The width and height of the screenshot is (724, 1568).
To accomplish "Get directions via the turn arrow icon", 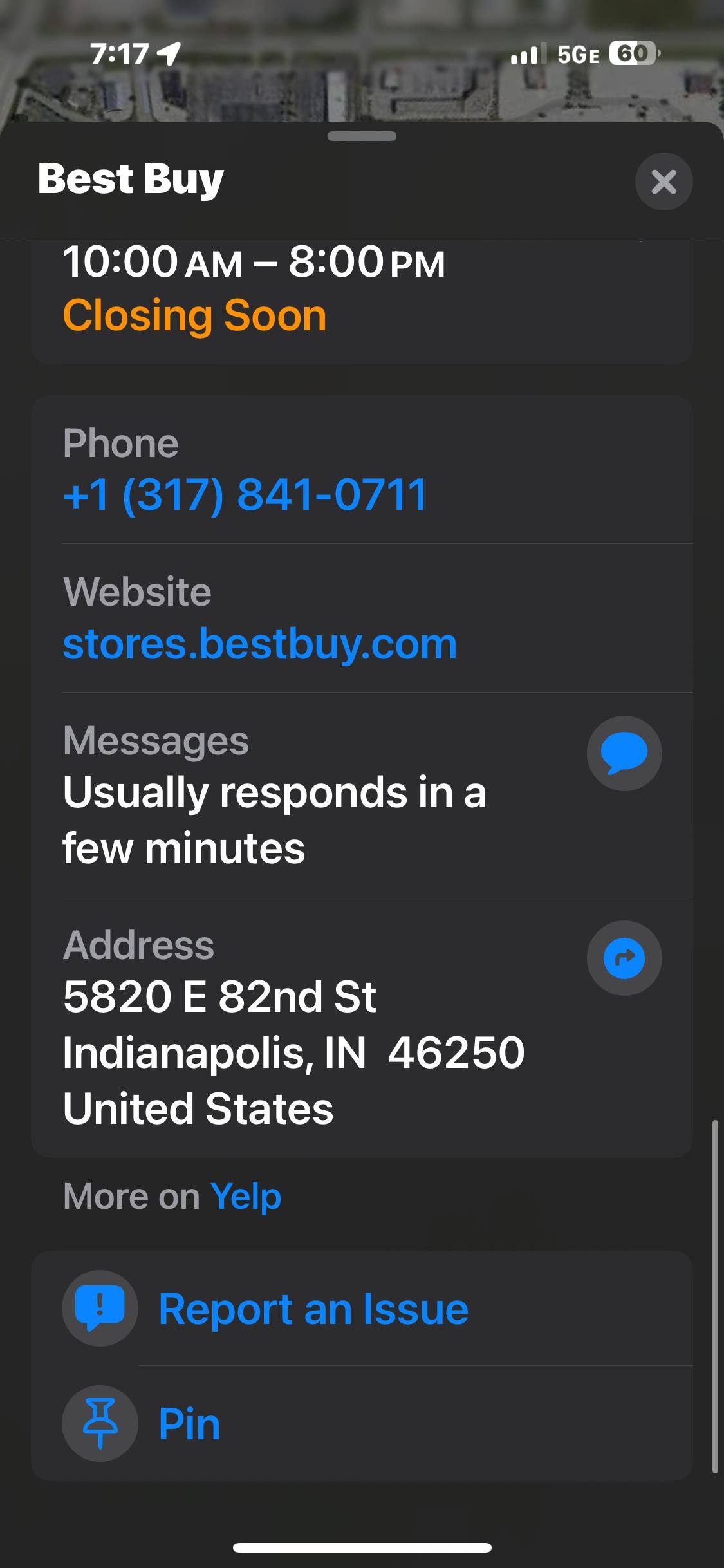I will (624, 958).
